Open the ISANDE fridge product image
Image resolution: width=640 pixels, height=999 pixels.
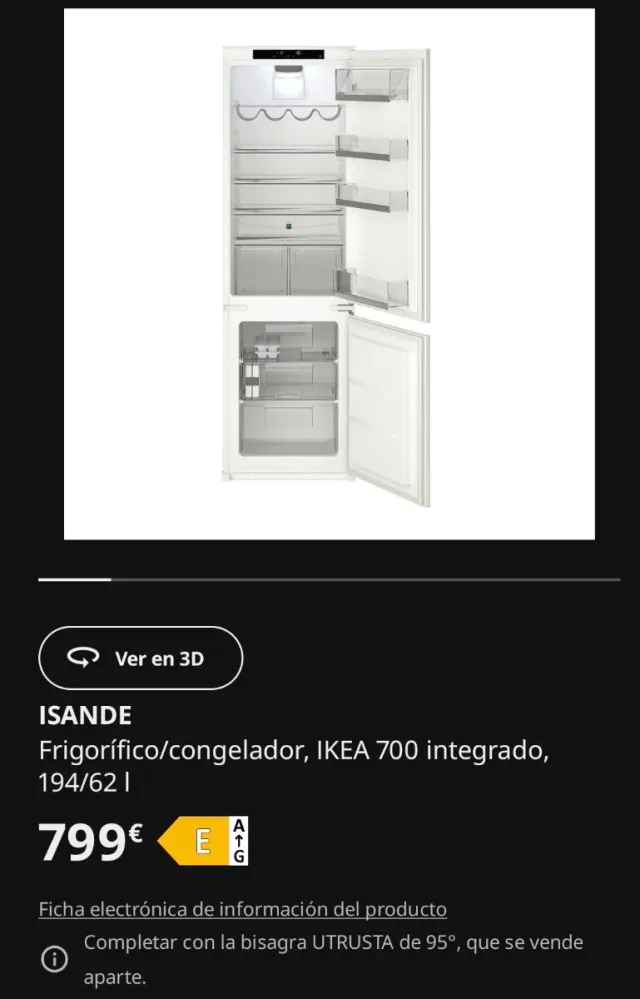point(329,274)
